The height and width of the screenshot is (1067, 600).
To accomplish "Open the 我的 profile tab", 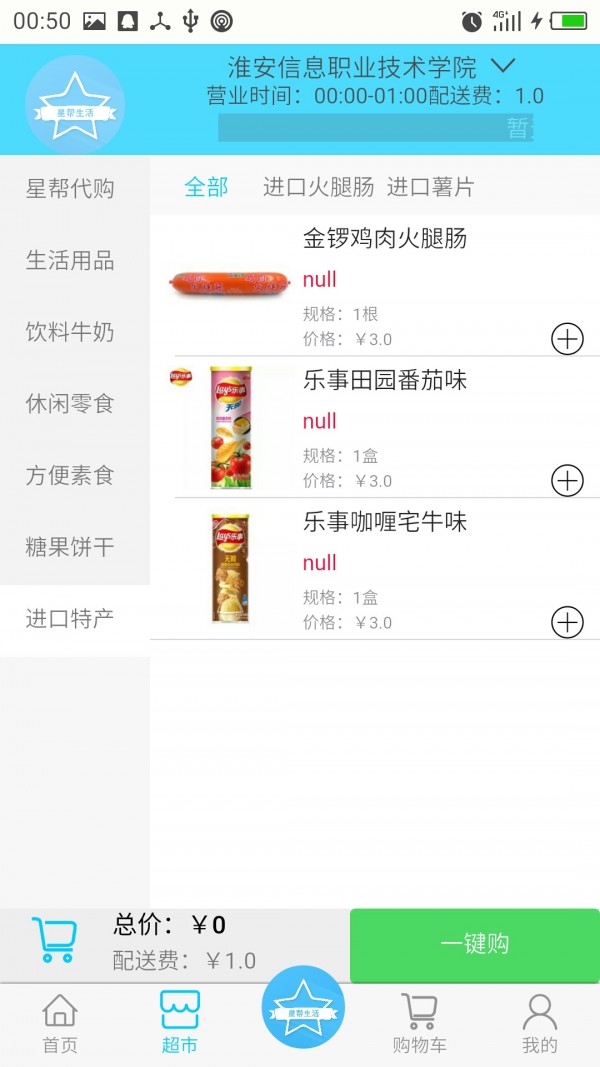I will pyautogui.click(x=540, y=1024).
